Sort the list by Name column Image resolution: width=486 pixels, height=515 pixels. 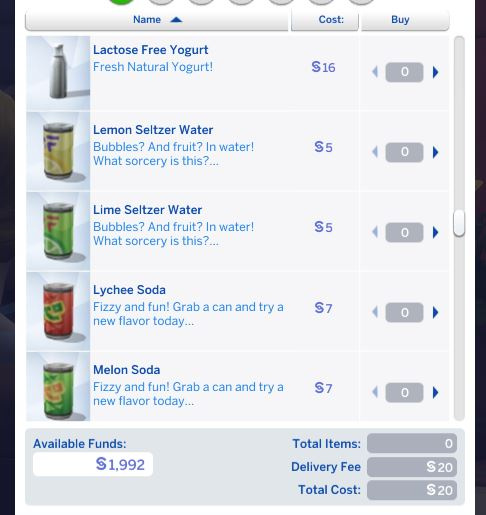tap(157, 20)
